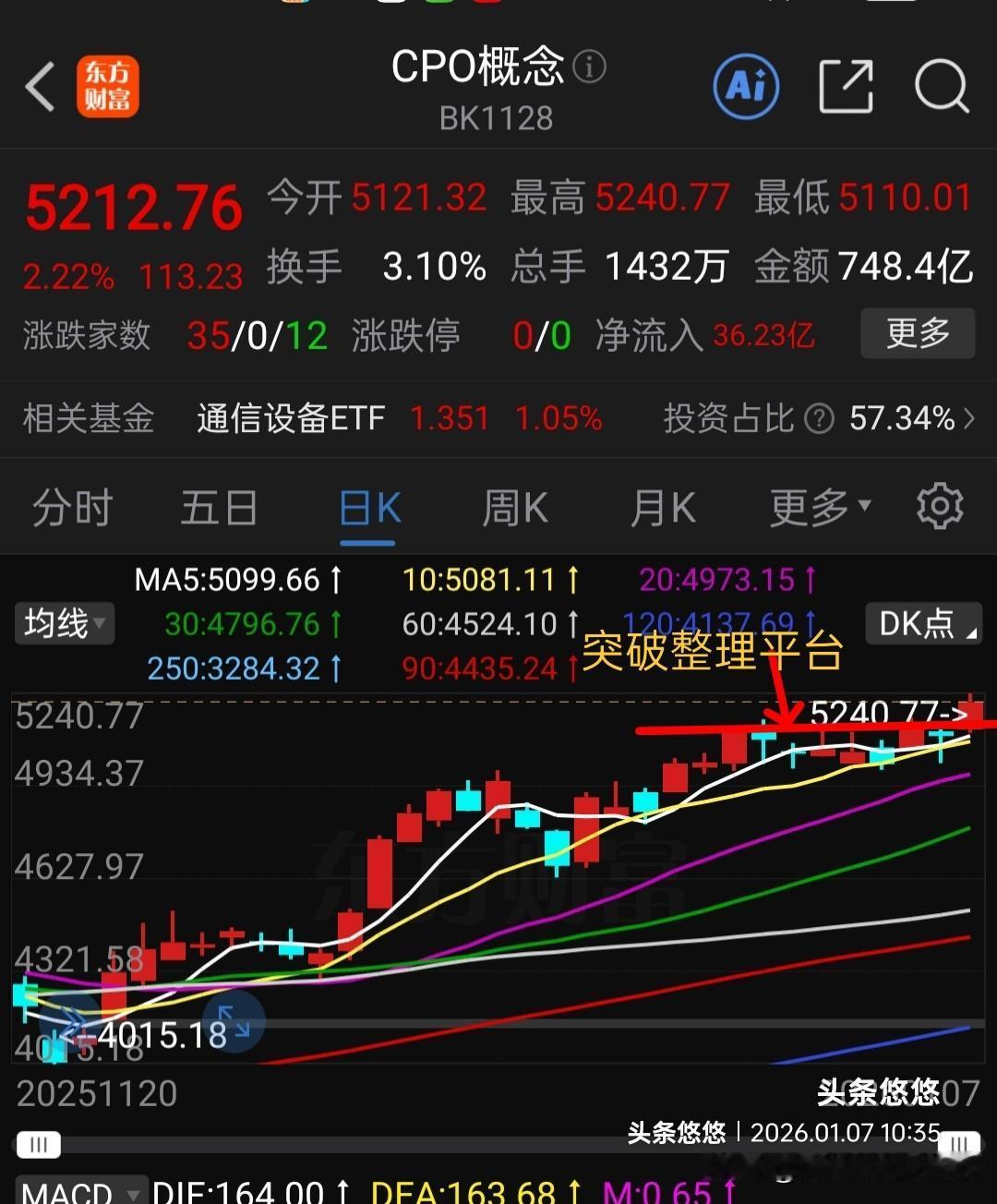Tap the help icon beside 投资占比
The height and width of the screenshot is (1204, 997).
(818, 418)
